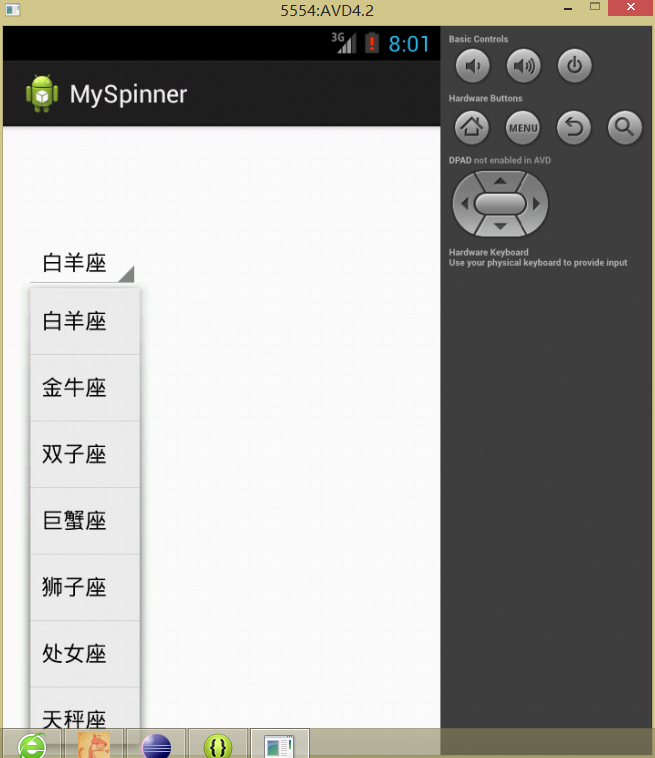Image resolution: width=655 pixels, height=758 pixels.
Task: Pick the 天秤座 option
Action: 85,716
